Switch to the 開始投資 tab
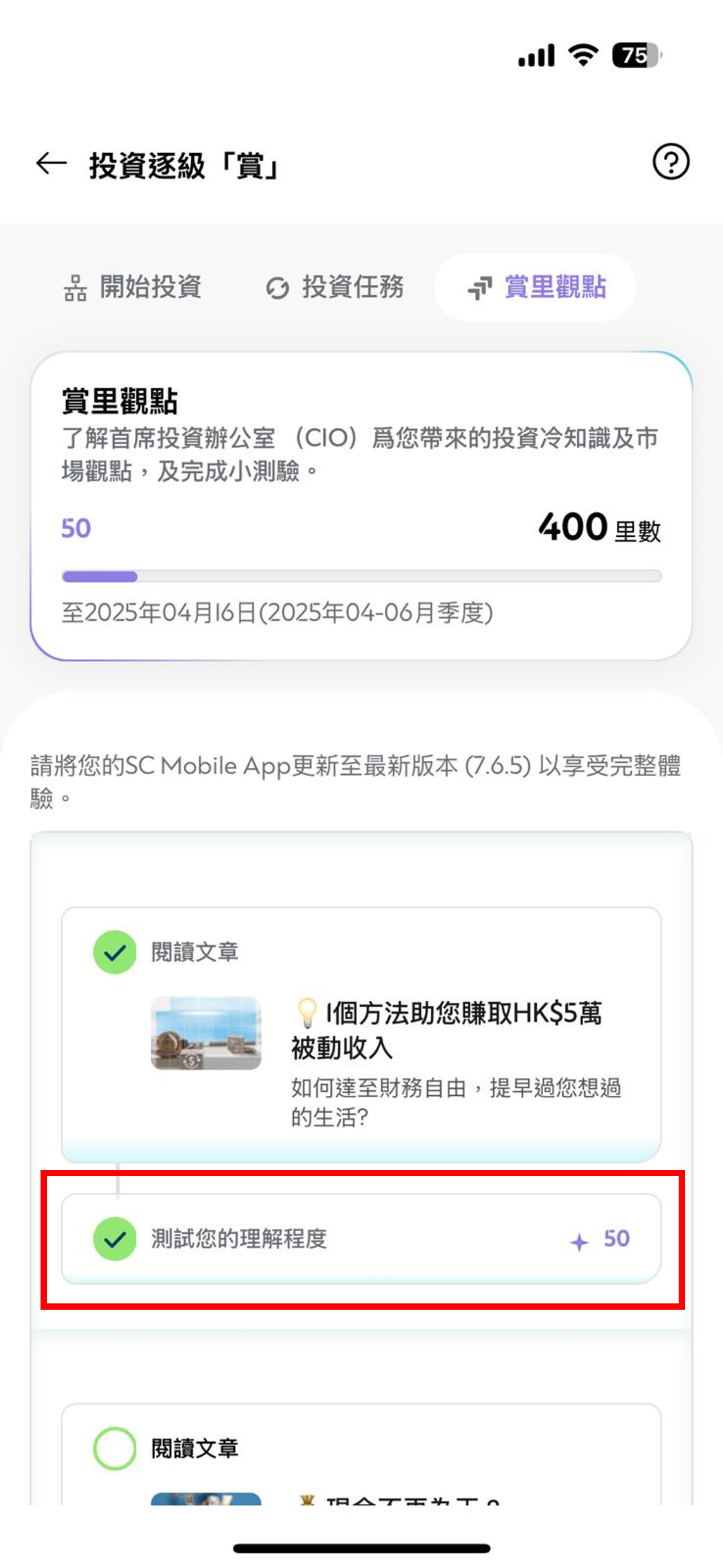The image size is (723, 1568). tap(133, 287)
